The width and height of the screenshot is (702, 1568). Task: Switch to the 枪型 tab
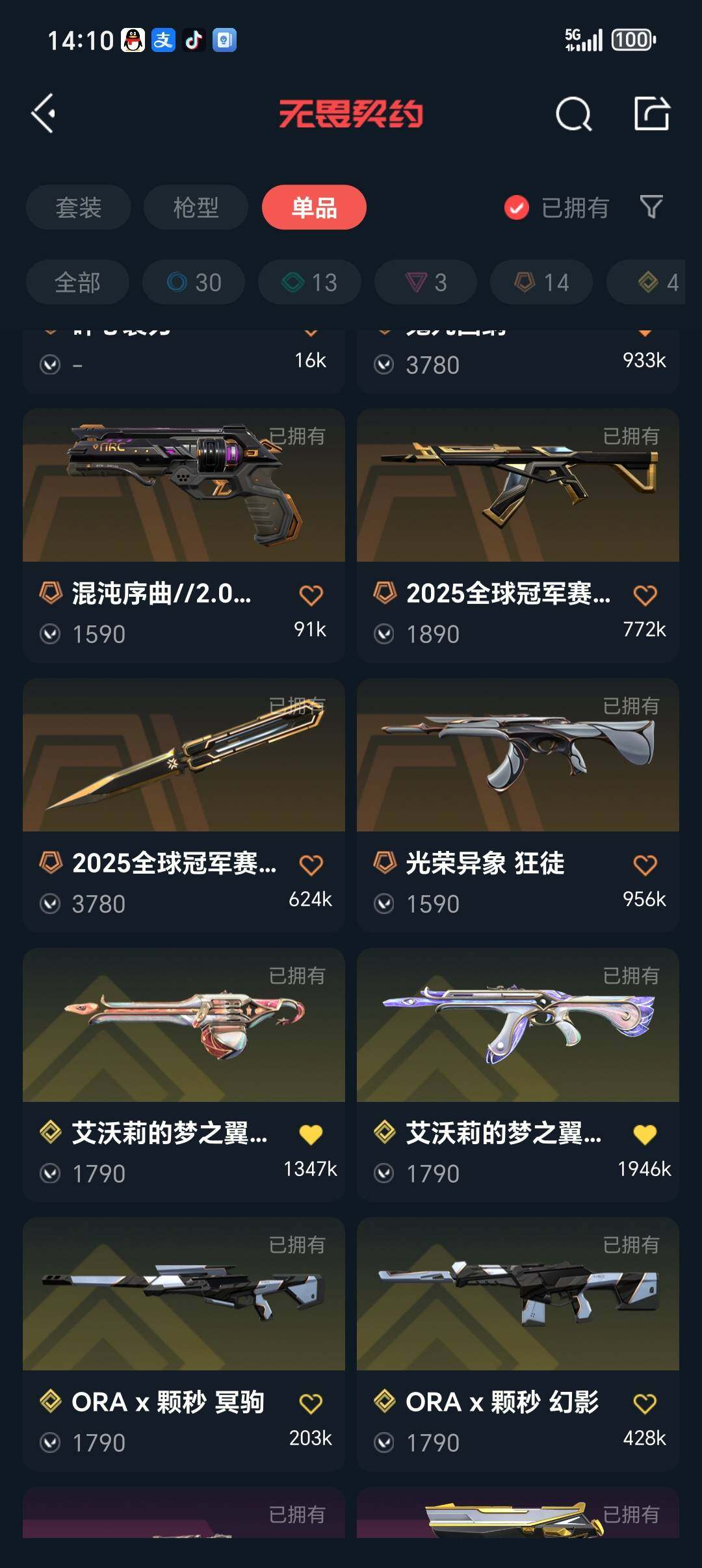coord(196,207)
